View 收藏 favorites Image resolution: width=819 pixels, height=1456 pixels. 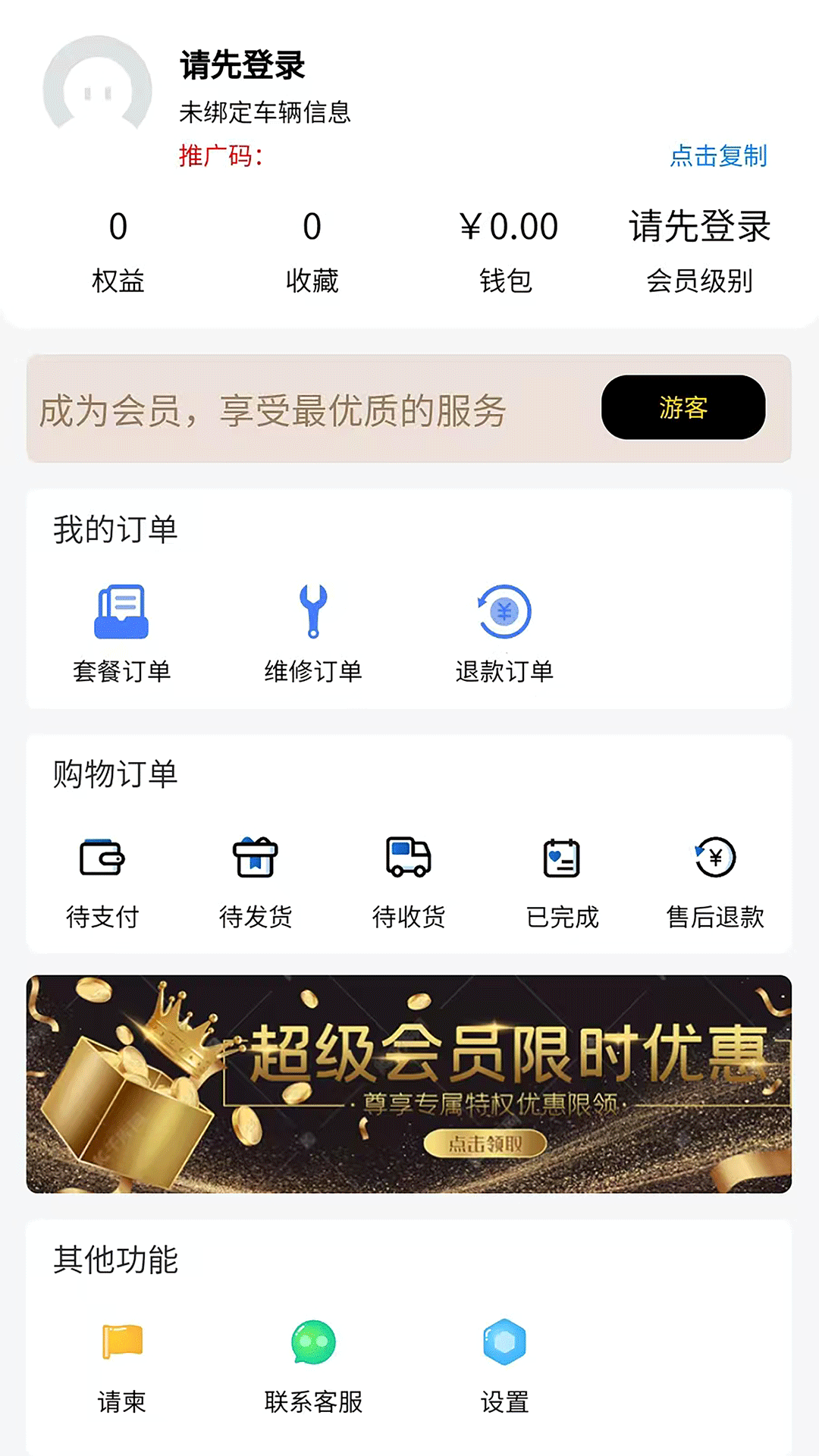(312, 252)
